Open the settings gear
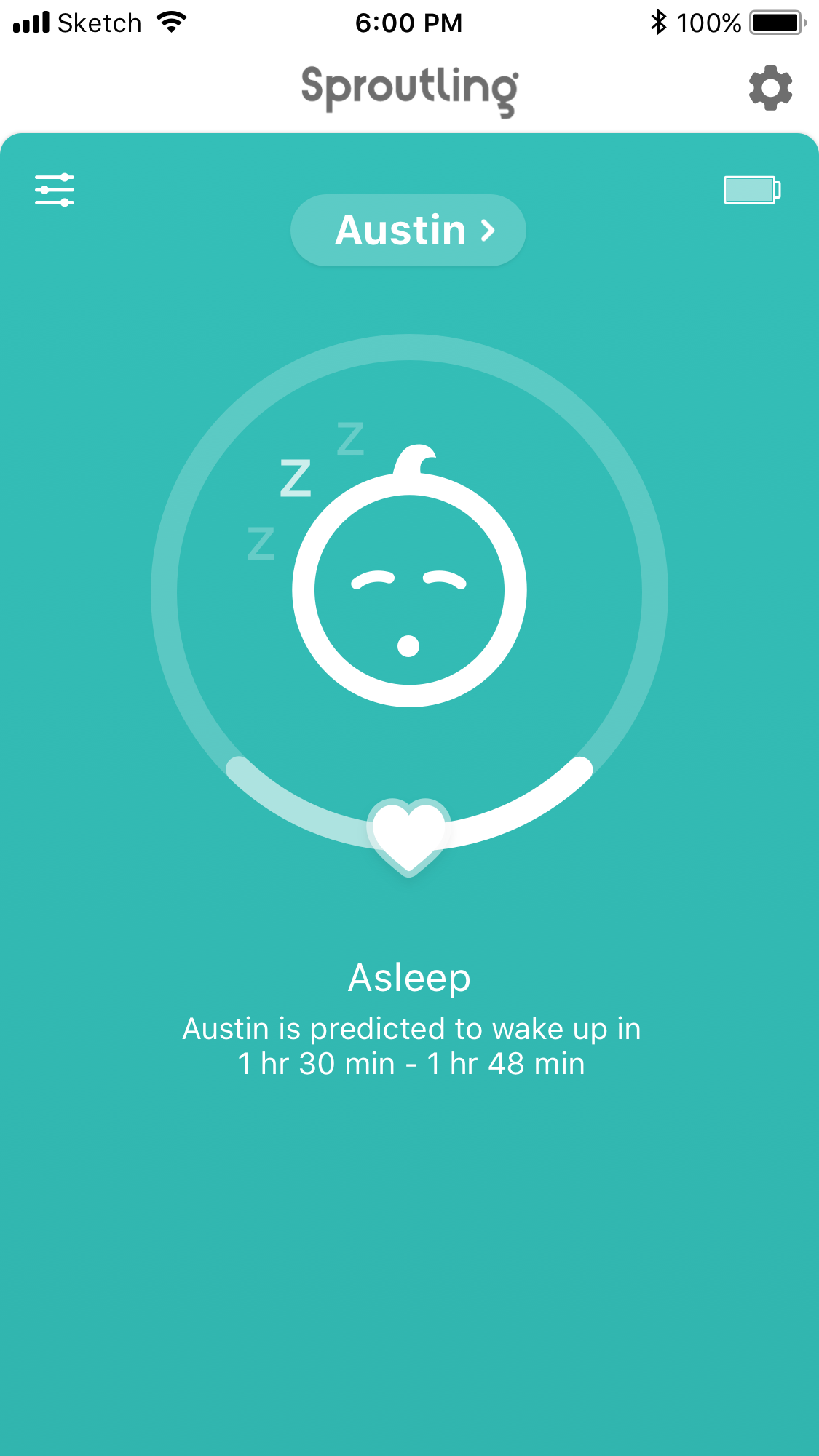This screenshot has height=1456, width=819. pos(770,88)
